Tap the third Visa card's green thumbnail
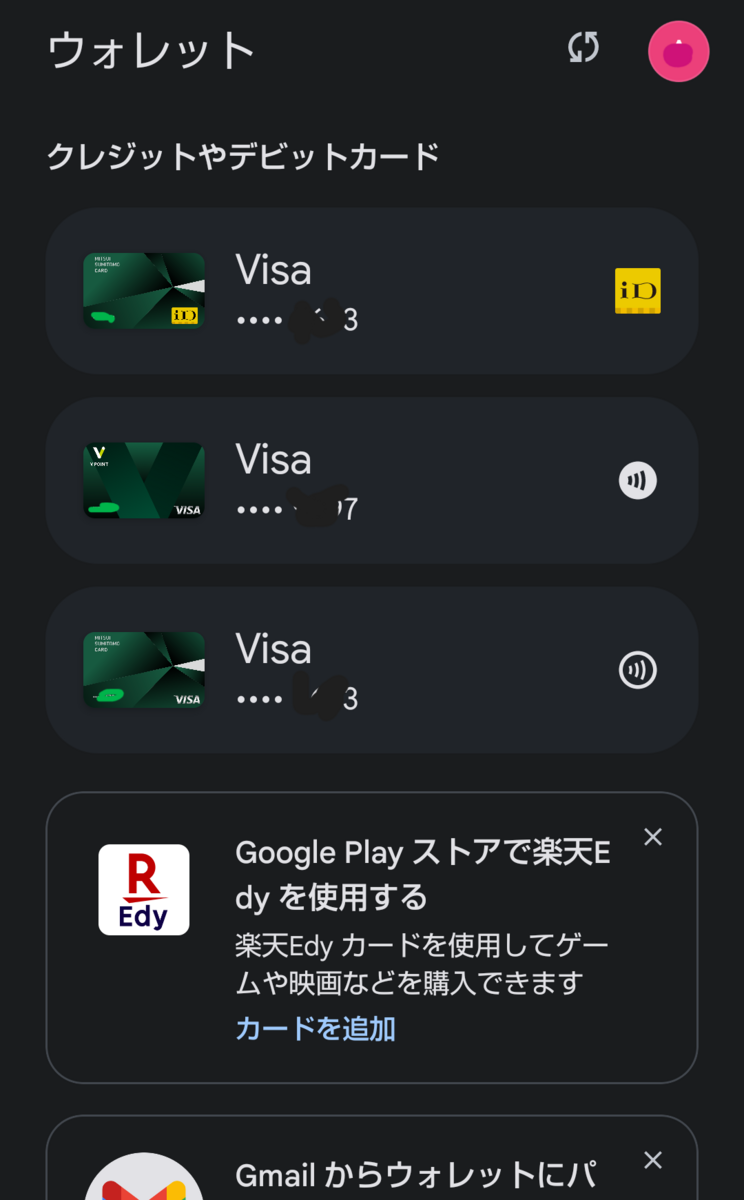 pos(143,670)
